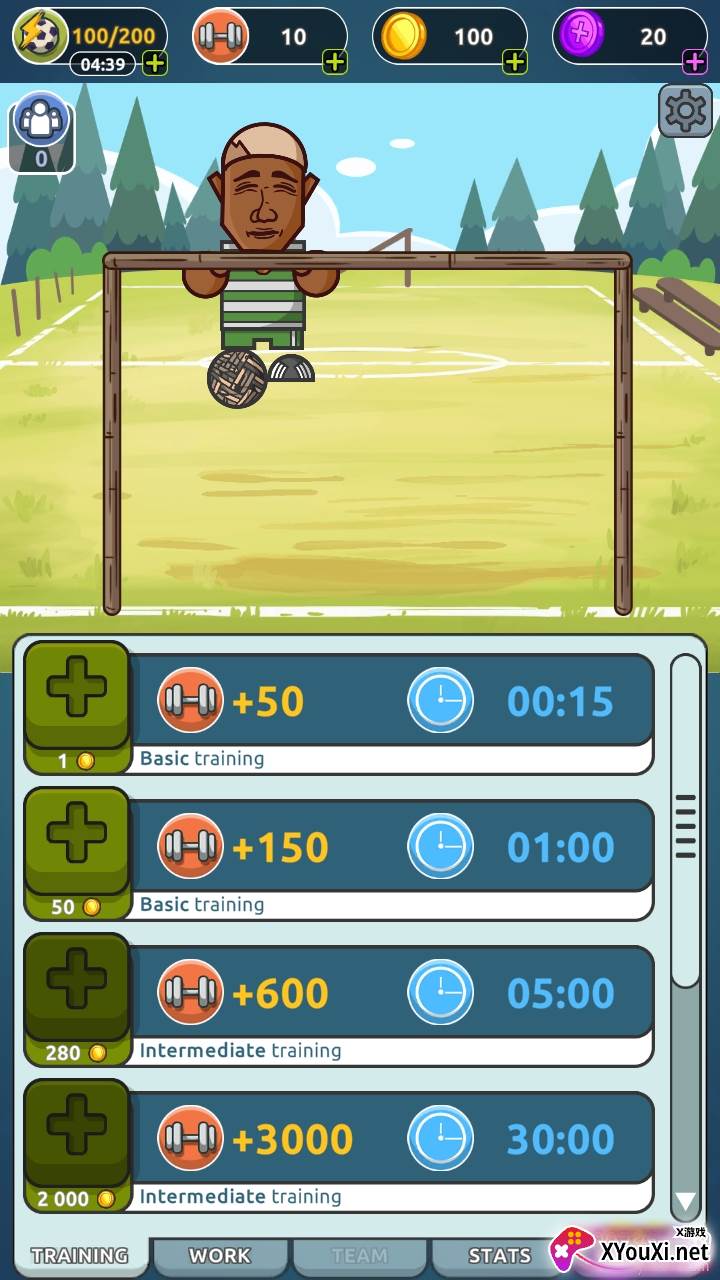The height and width of the screenshot is (1280, 720).
Task: Start the +600 intermediate training
Action: [77, 986]
